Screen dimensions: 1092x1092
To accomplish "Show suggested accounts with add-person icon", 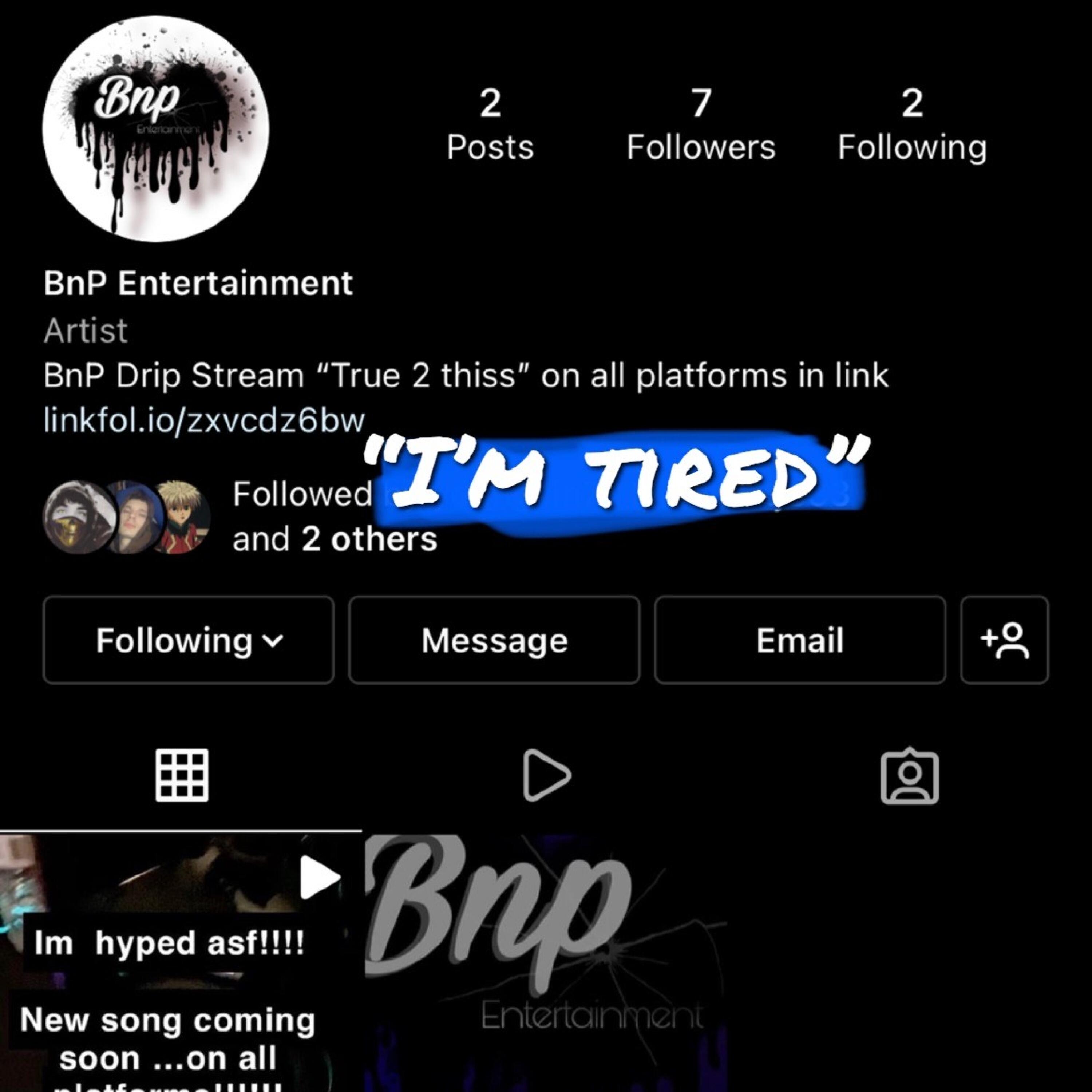I will point(1004,640).
